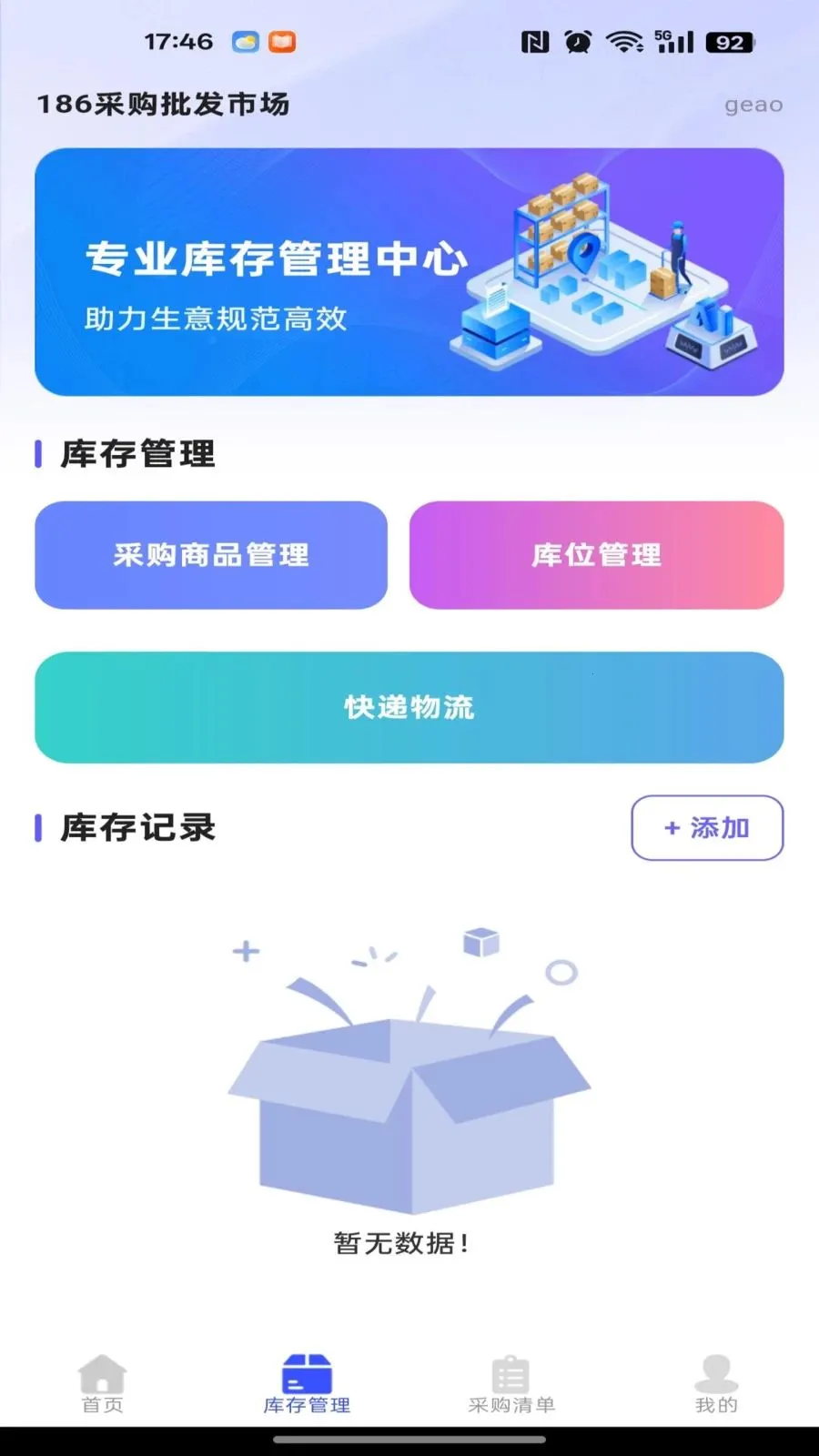This screenshot has width=819, height=1456.
Task: Open the alarm clock icon in status bar
Action: [x=579, y=40]
